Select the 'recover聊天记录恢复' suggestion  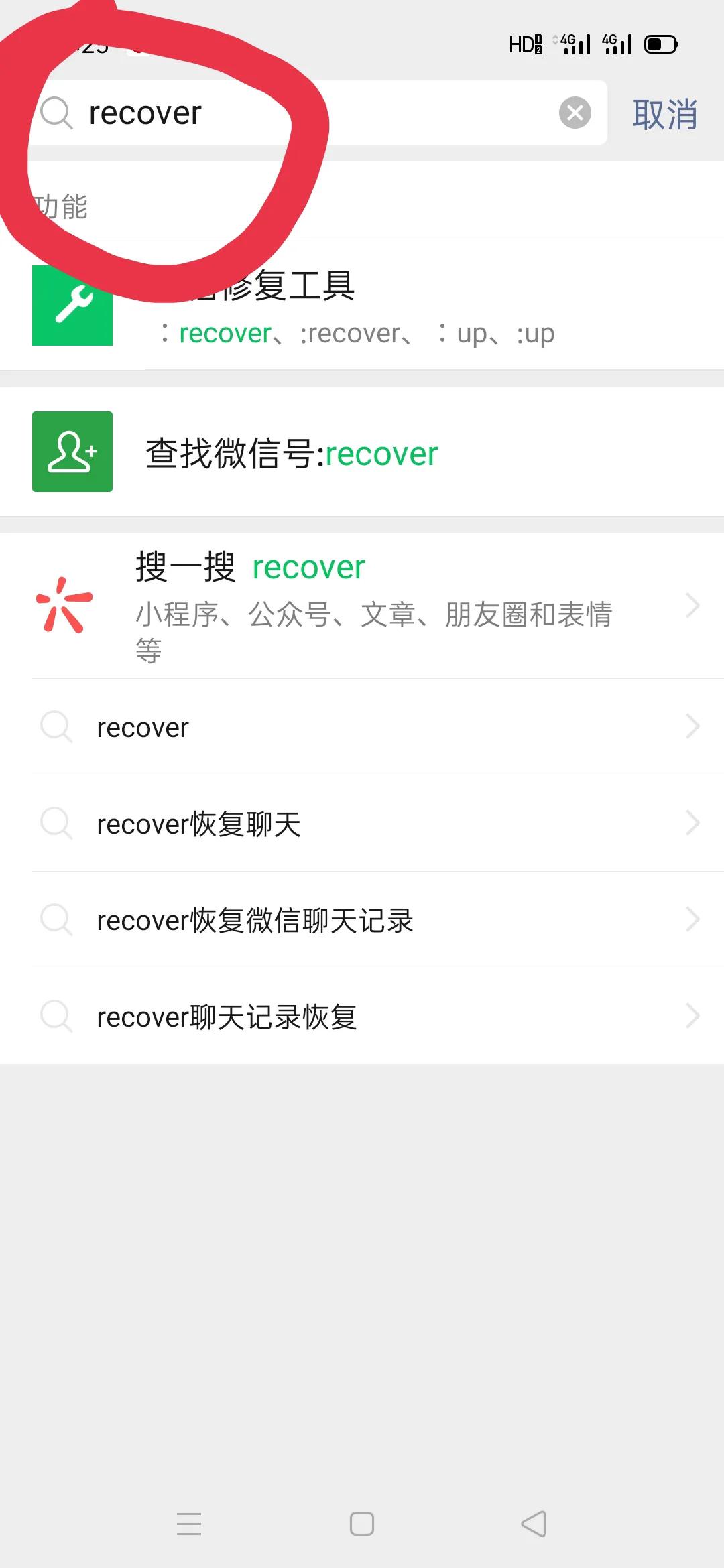[x=228, y=1017]
